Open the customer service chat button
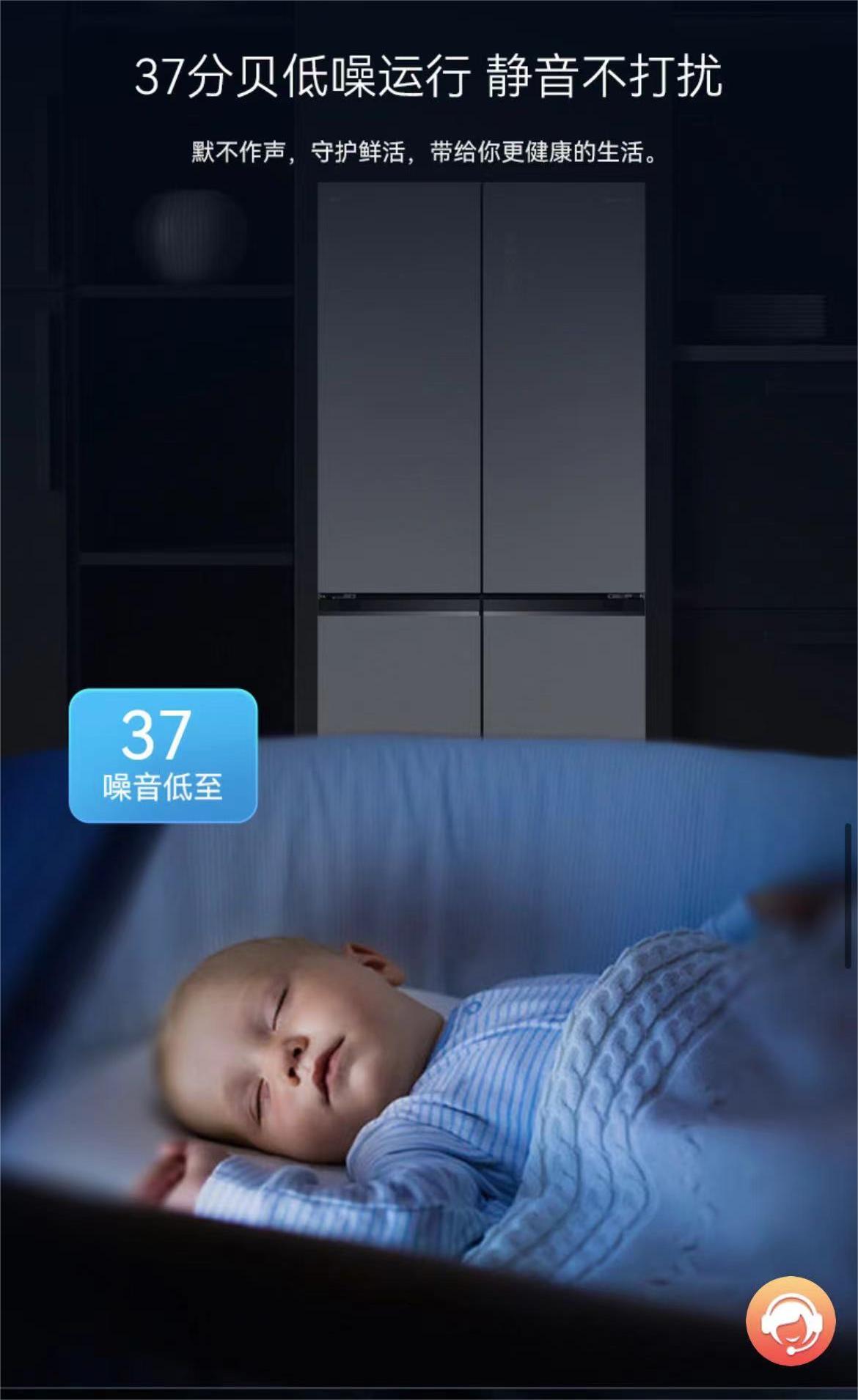 790,1320
